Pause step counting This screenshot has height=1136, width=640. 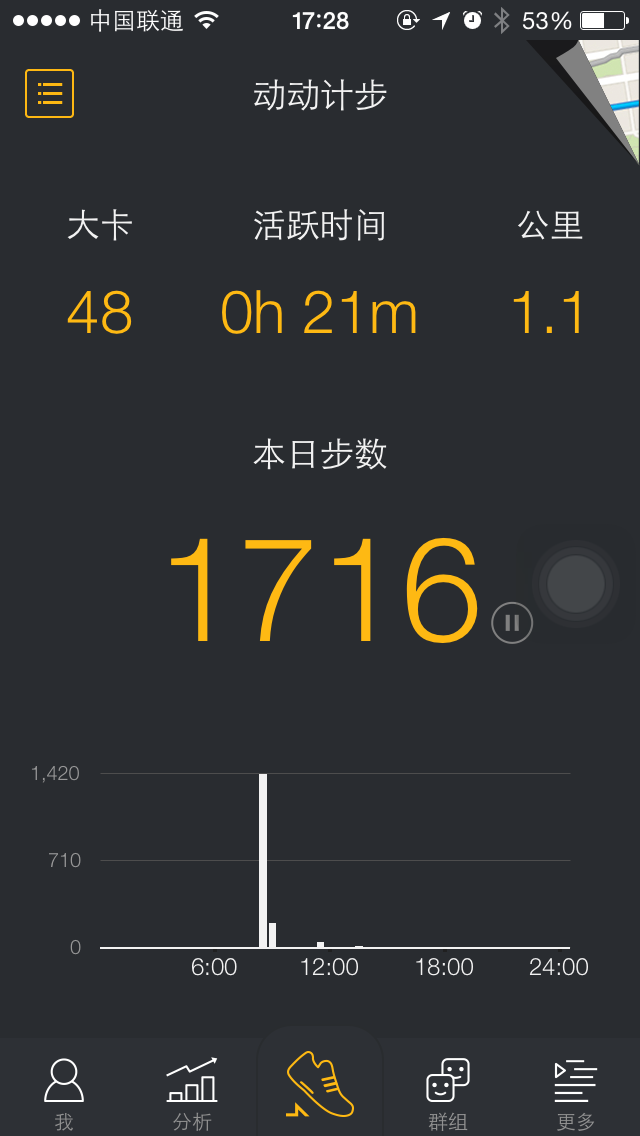[x=512, y=622]
